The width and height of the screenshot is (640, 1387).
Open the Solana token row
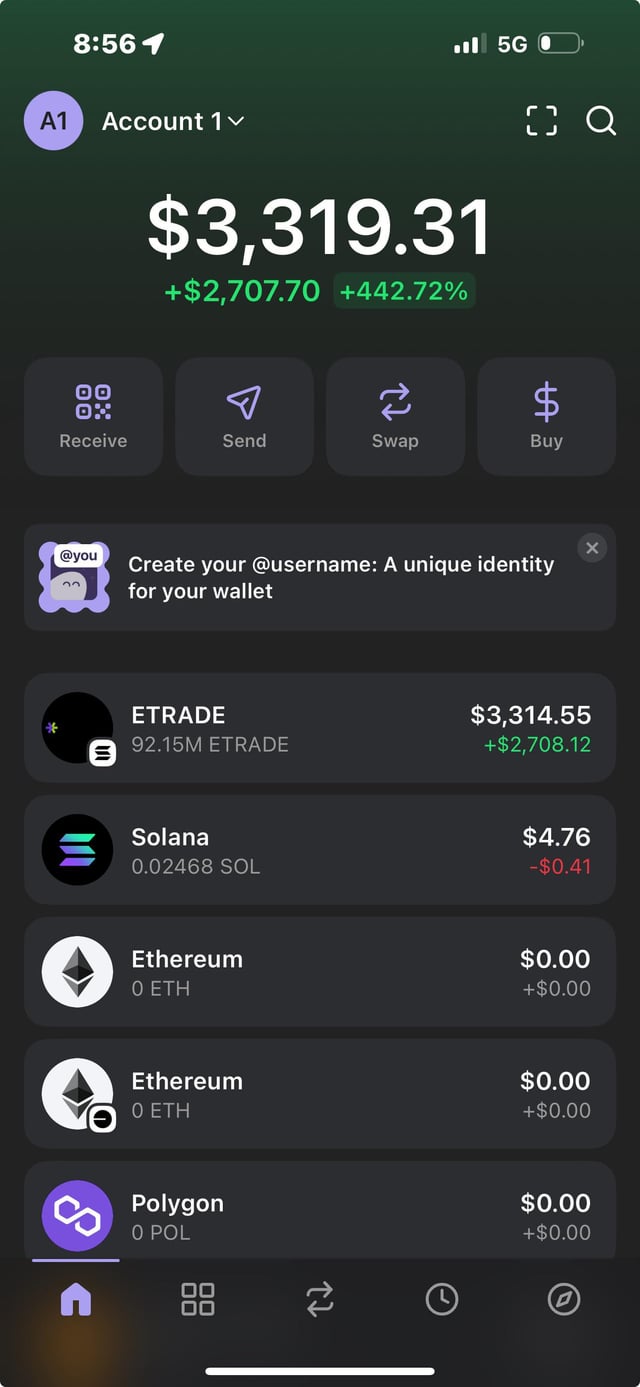(x=320, y=850)
